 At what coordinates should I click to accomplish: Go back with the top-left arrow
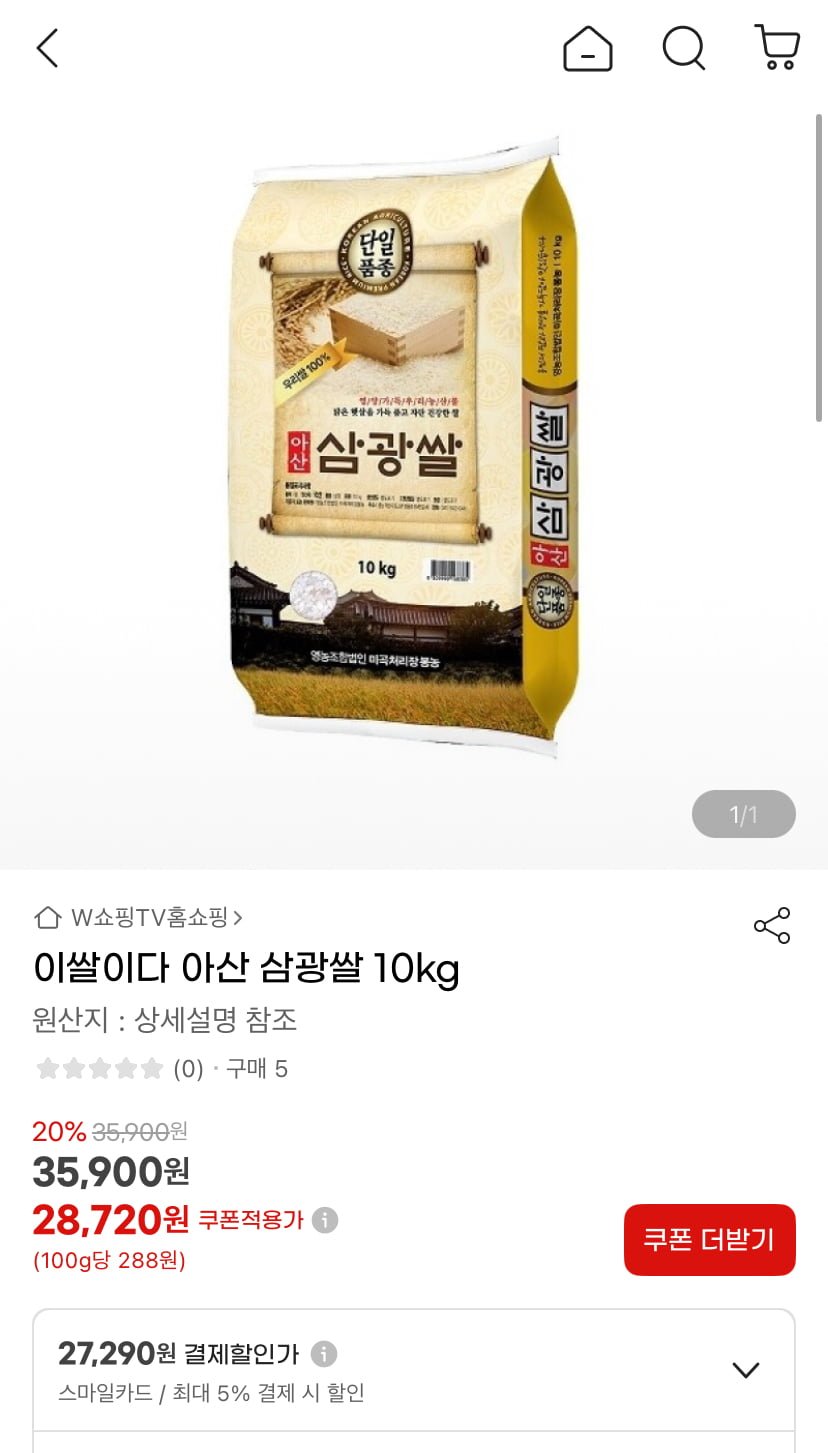[47, 48]
